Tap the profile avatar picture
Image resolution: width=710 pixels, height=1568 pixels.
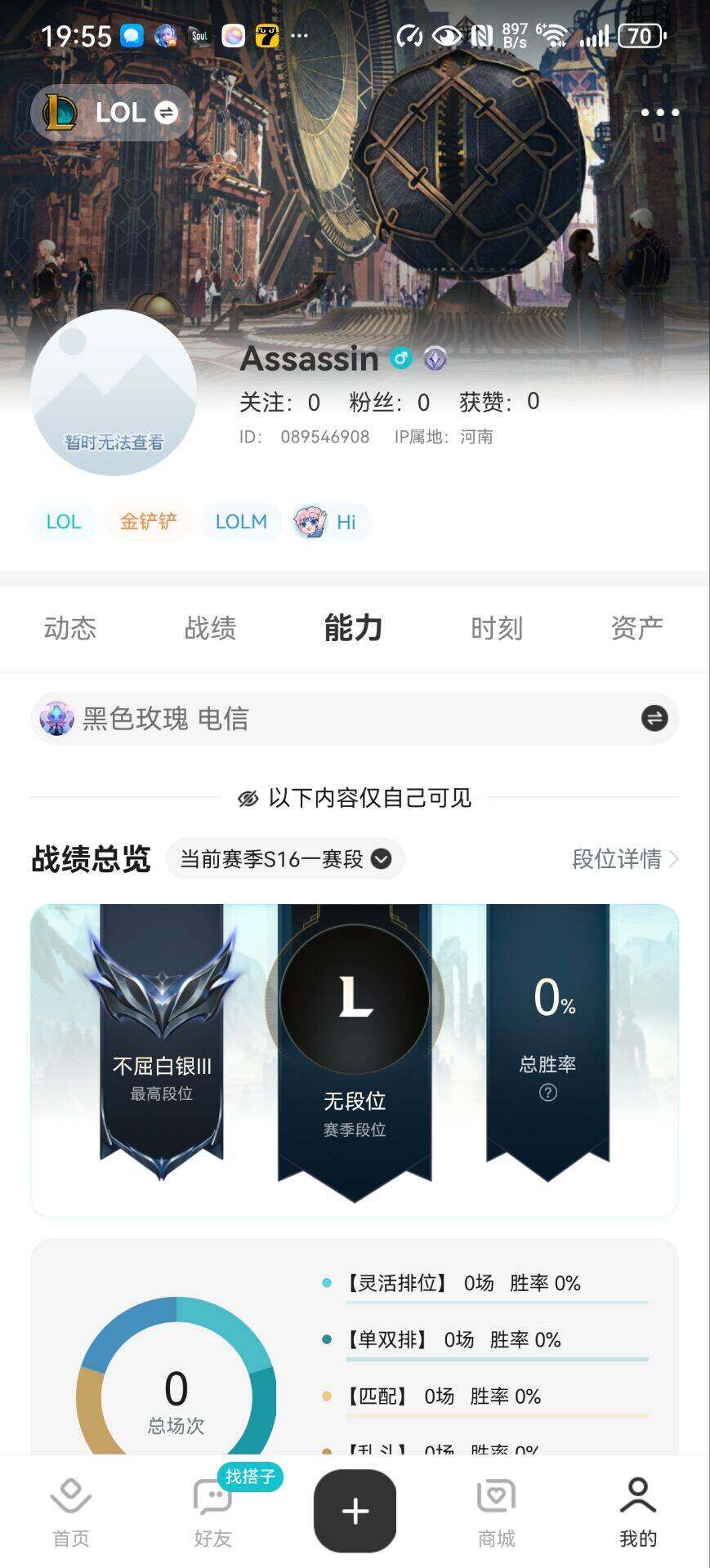point(114,393)
